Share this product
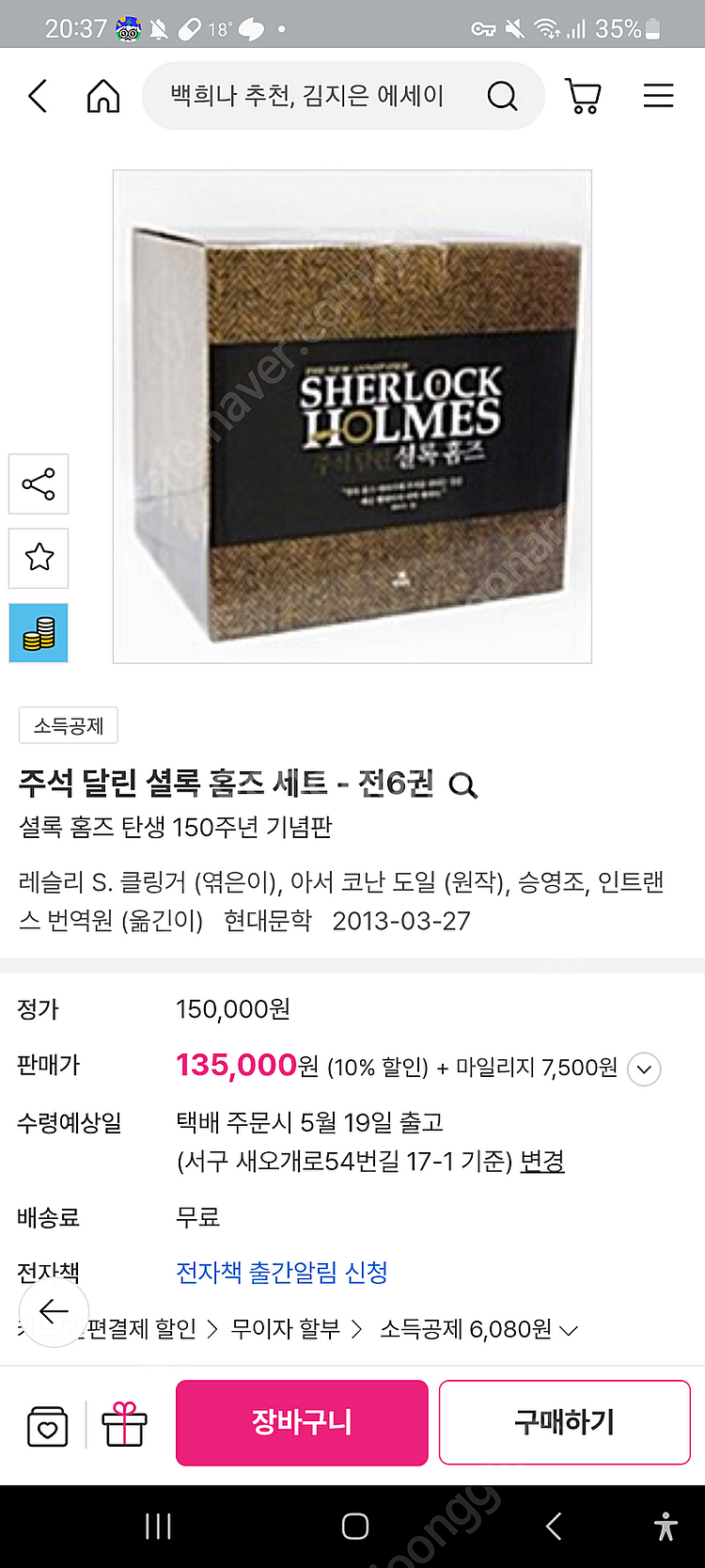The width and height of the screenshot is (705, 1568). coord(38,483)
